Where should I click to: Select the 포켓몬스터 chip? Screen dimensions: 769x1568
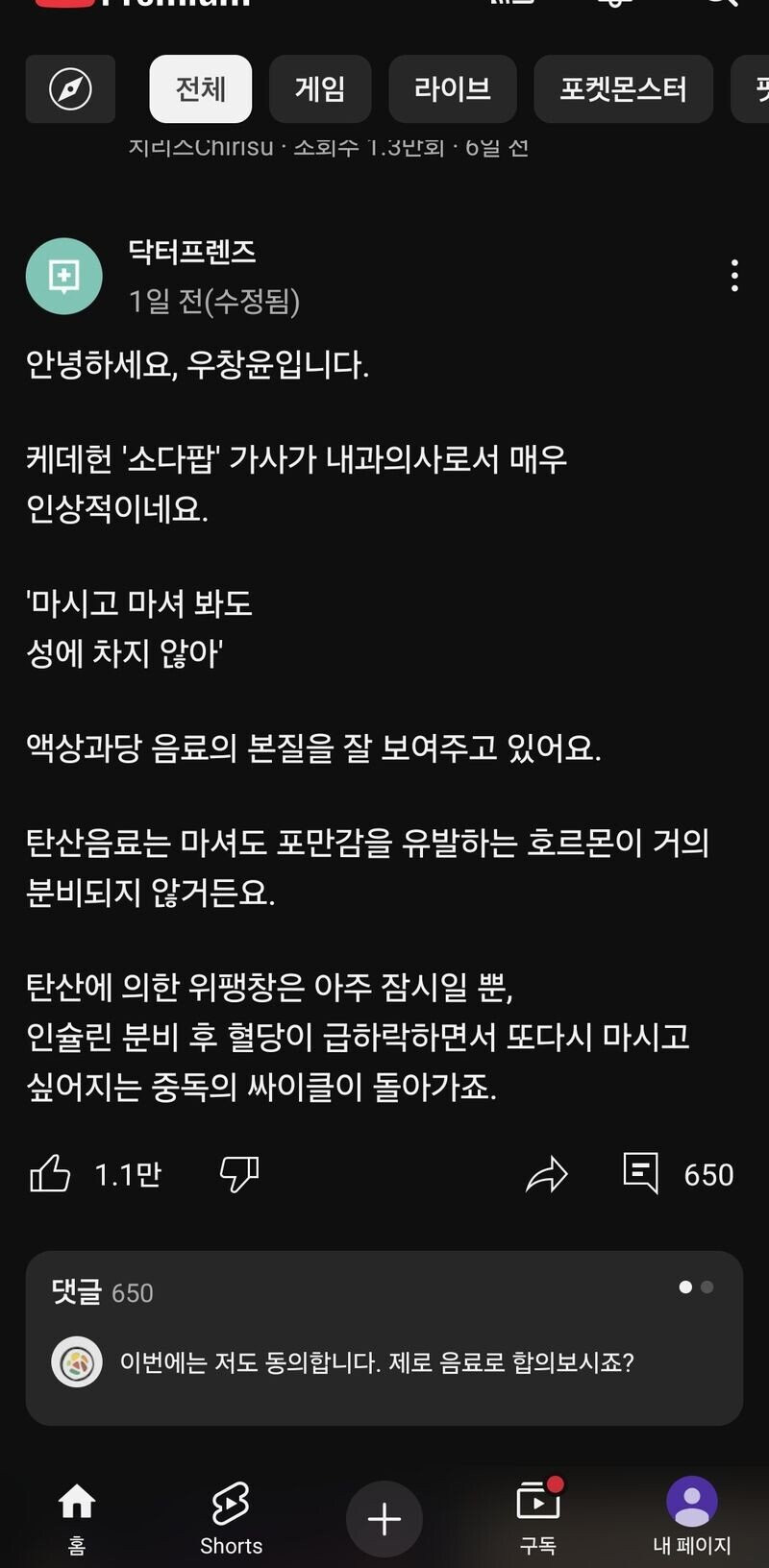623,89
